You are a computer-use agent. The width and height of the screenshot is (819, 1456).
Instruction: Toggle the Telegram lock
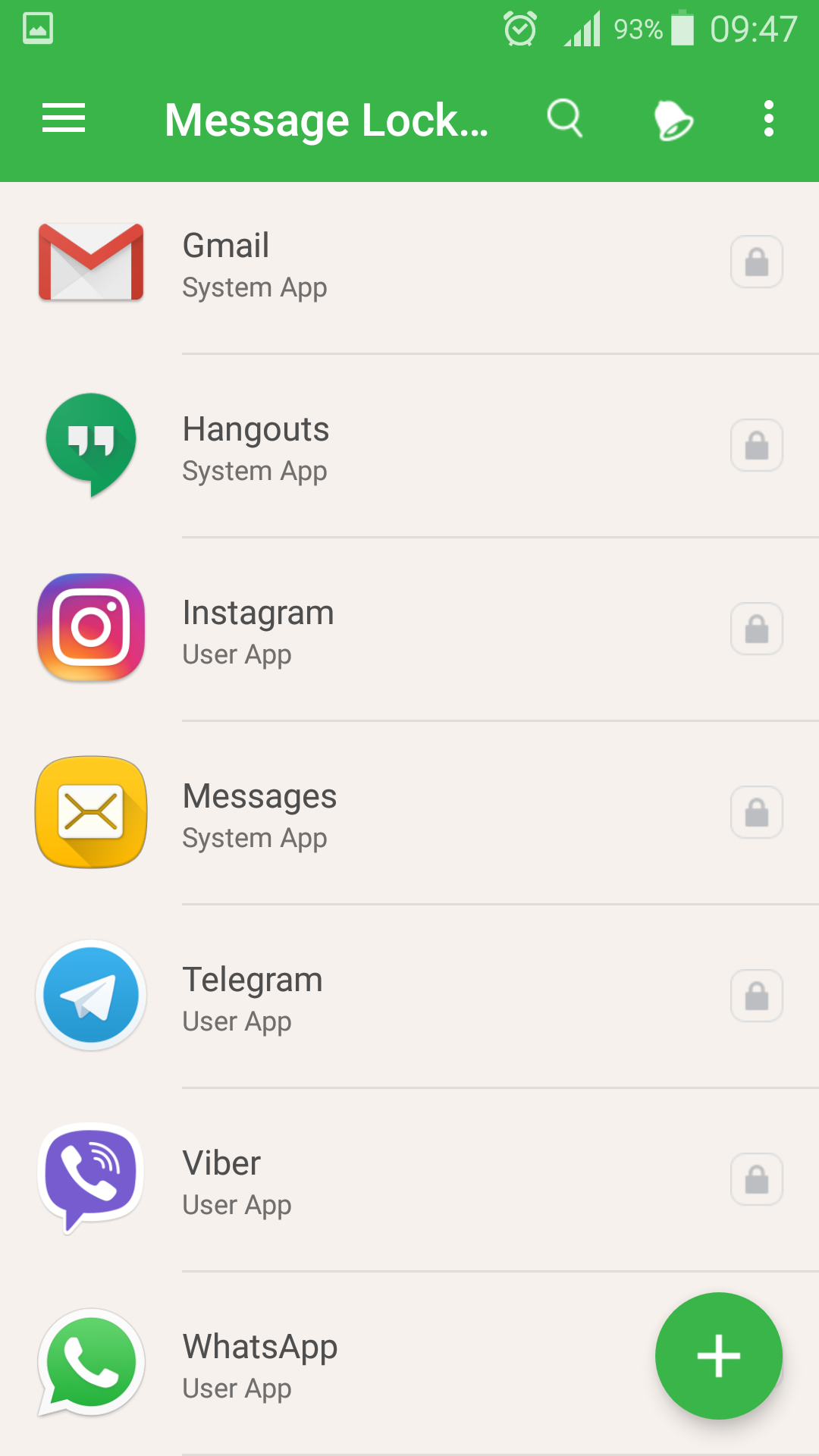(757, 996)
